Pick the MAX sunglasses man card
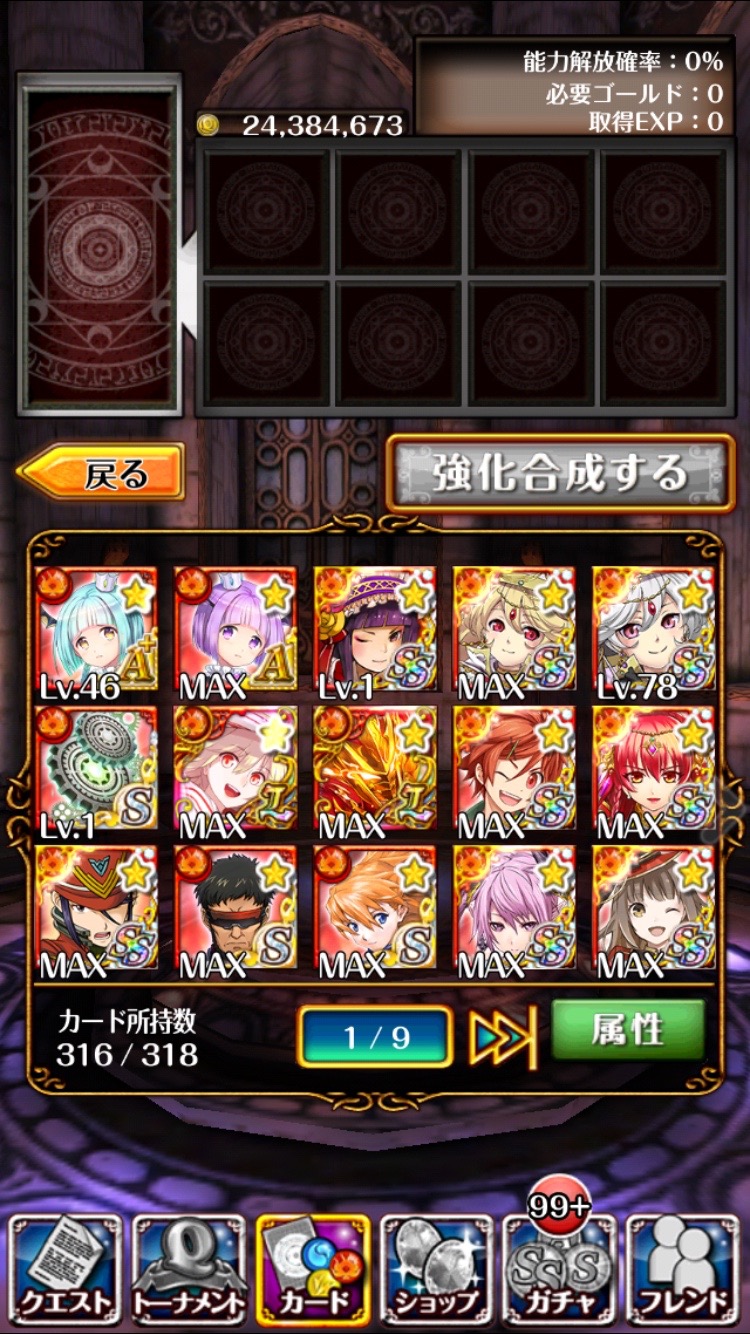Screen dimensions: 750x1334 236,911
